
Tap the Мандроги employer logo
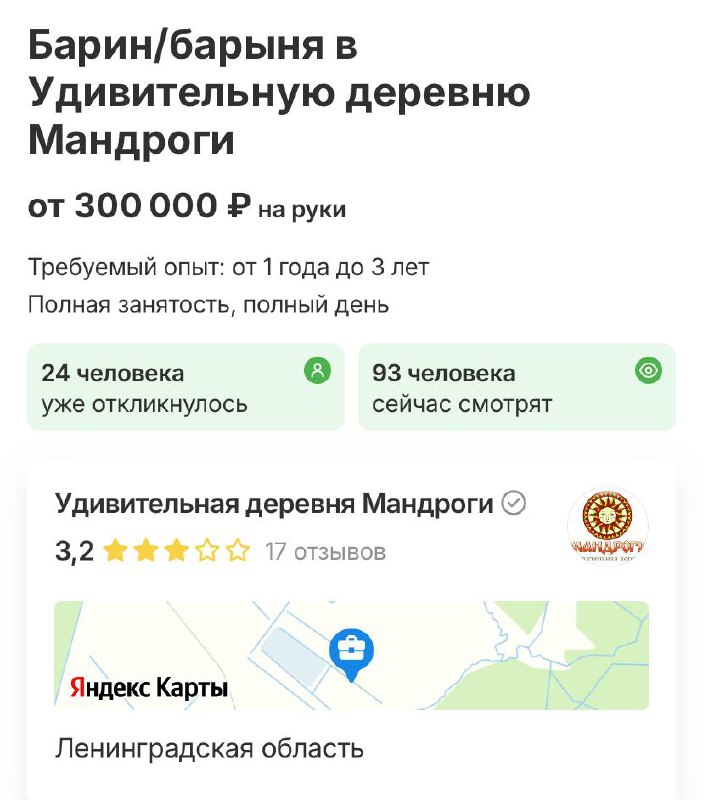point(607,528)
